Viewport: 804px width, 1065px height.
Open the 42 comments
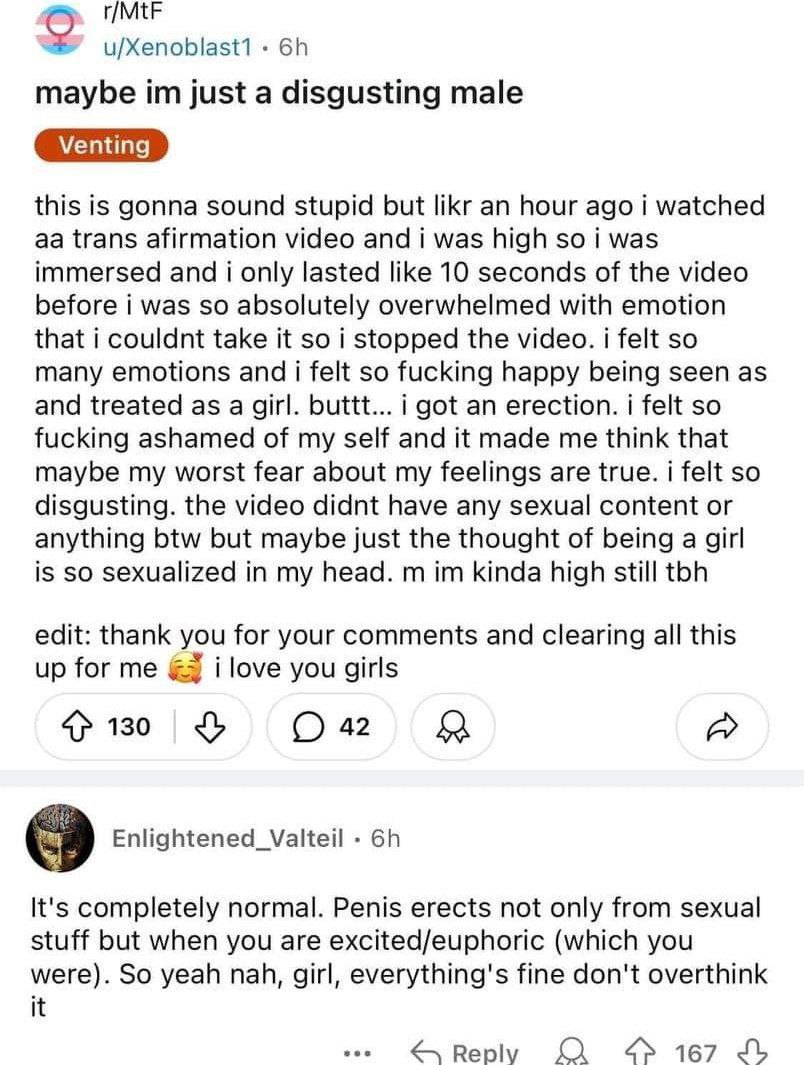click(332, 727)
